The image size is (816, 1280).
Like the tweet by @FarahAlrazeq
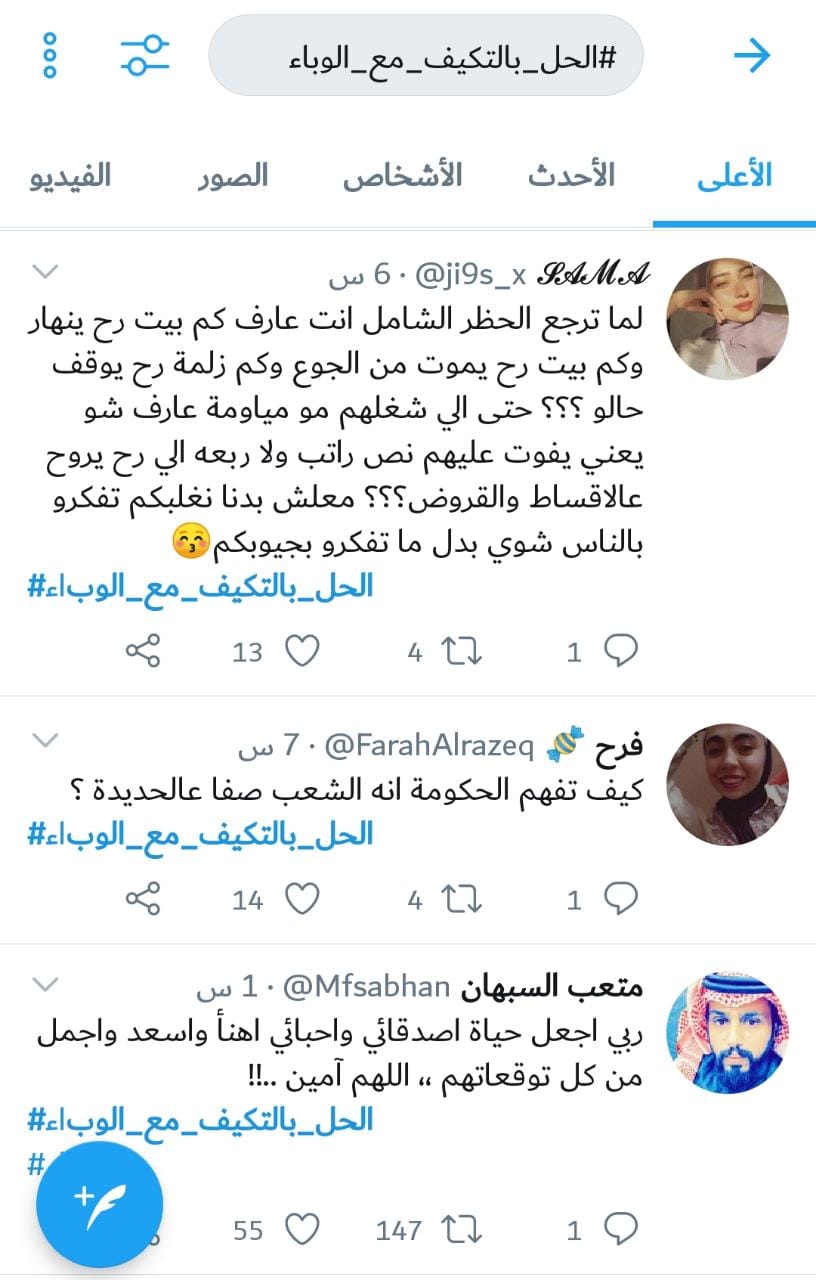click(301, 899)
